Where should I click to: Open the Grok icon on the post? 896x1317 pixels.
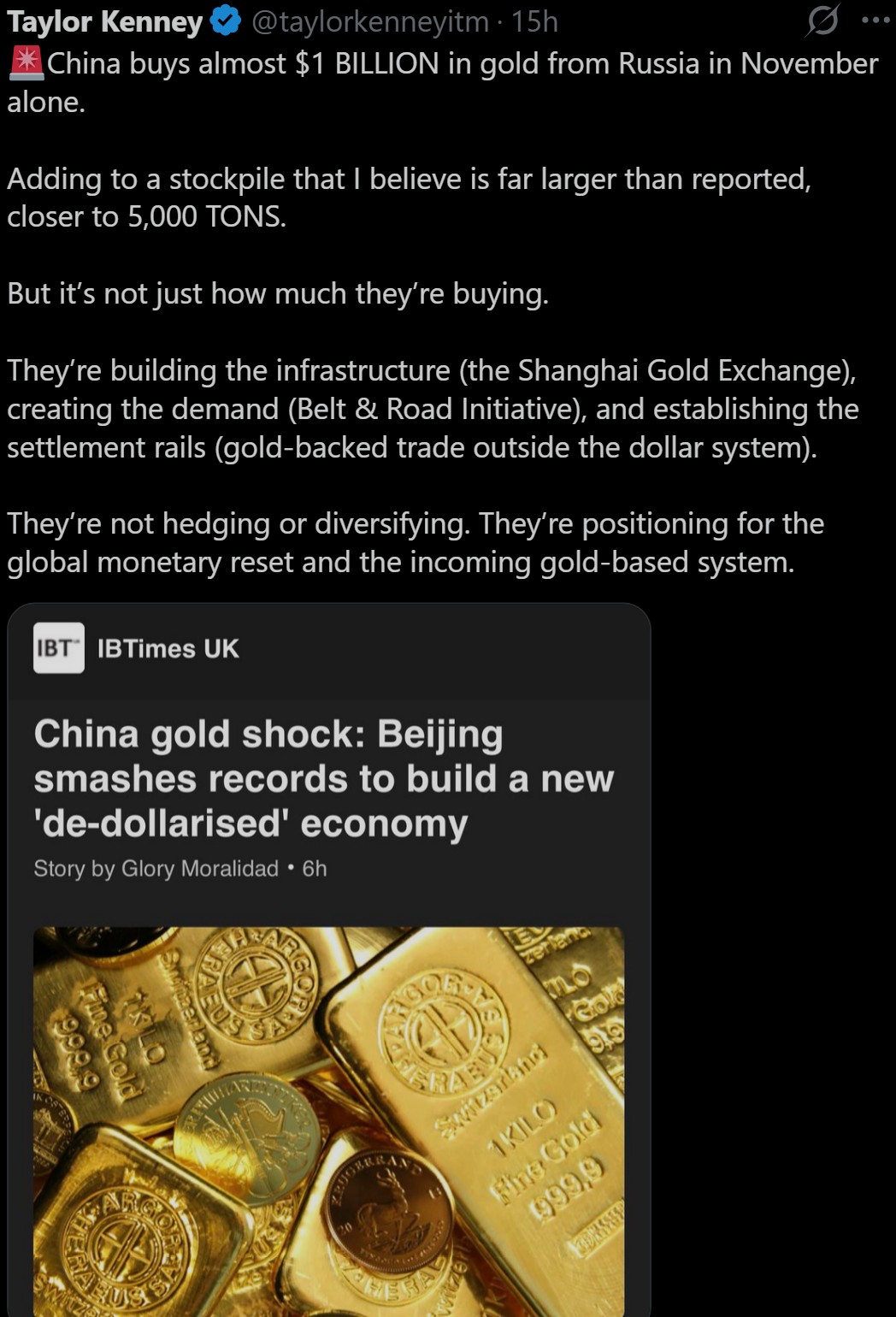[822, 21]
